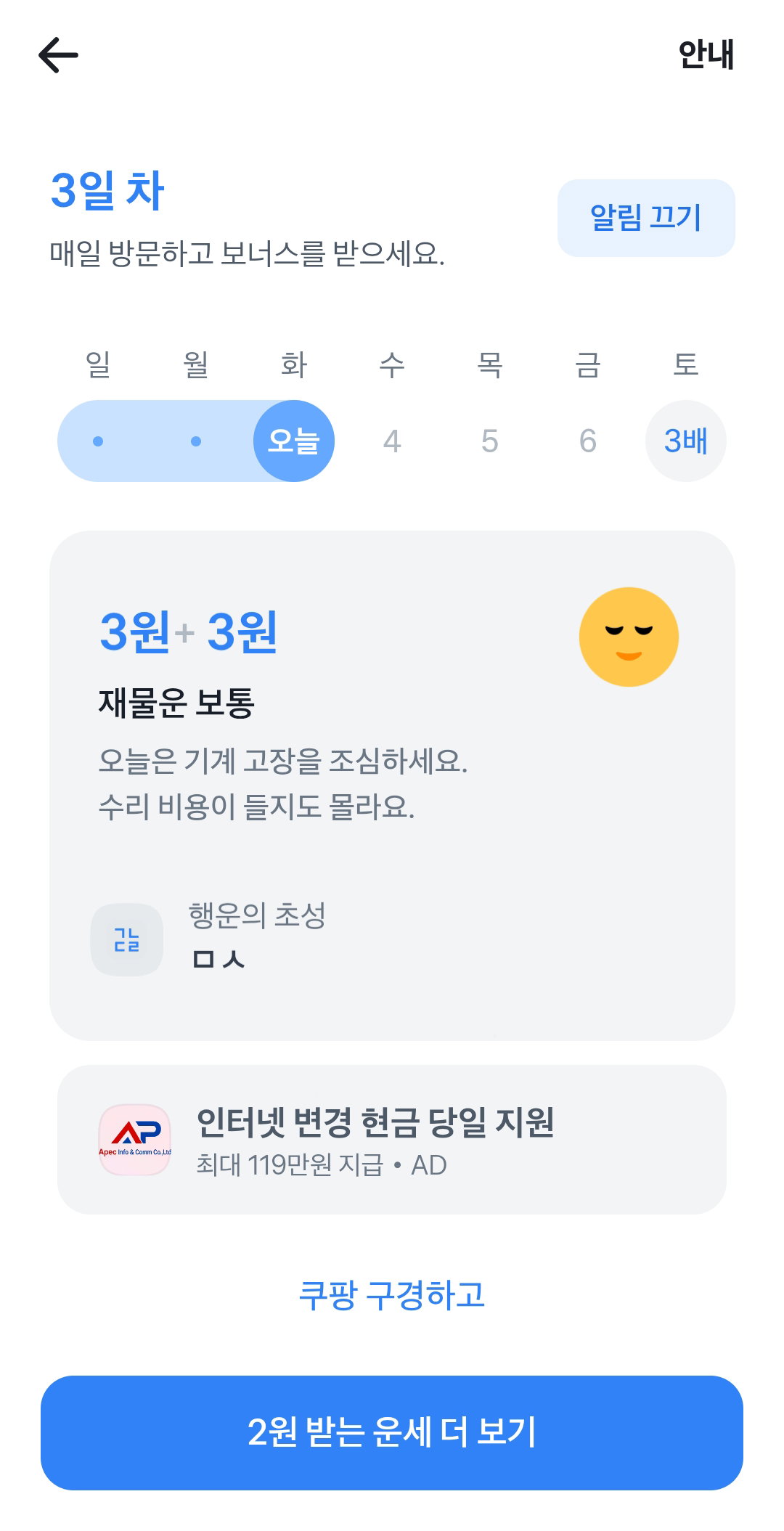This screenshot has height=1531, width=784.
Task: Turn off alerts with 알림 끄기
Action: click(646, 218)
